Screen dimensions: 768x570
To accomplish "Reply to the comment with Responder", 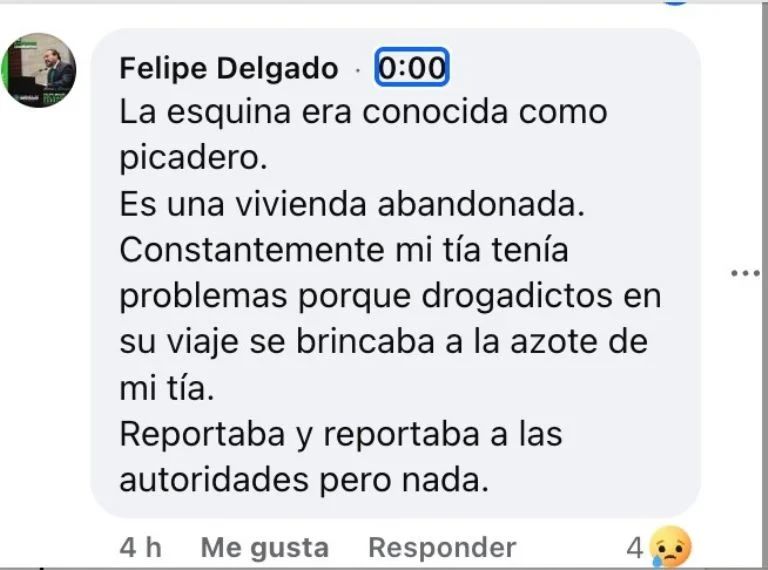I will pyautogui.click(x=442, y=547).
